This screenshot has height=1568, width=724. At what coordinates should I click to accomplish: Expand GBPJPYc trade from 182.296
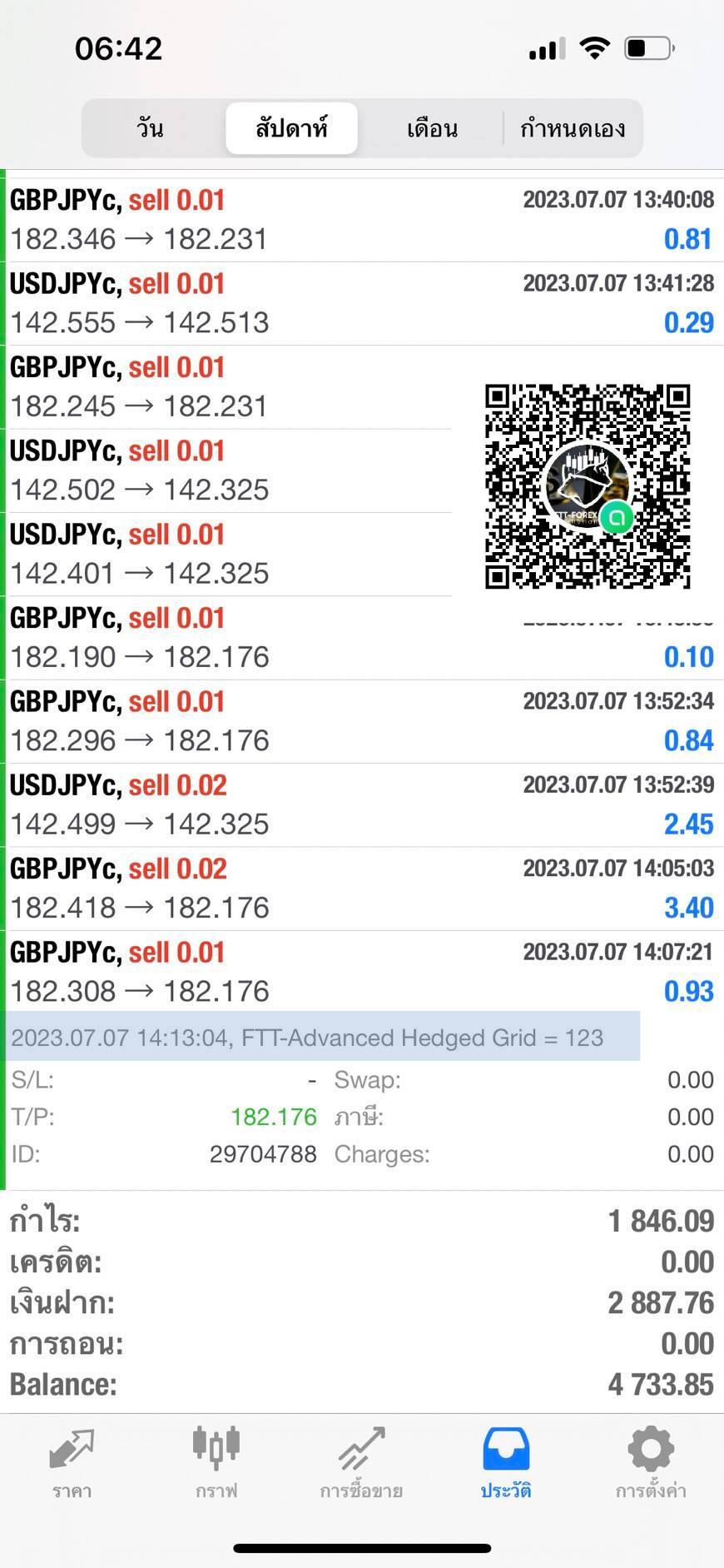coord(362,722)
